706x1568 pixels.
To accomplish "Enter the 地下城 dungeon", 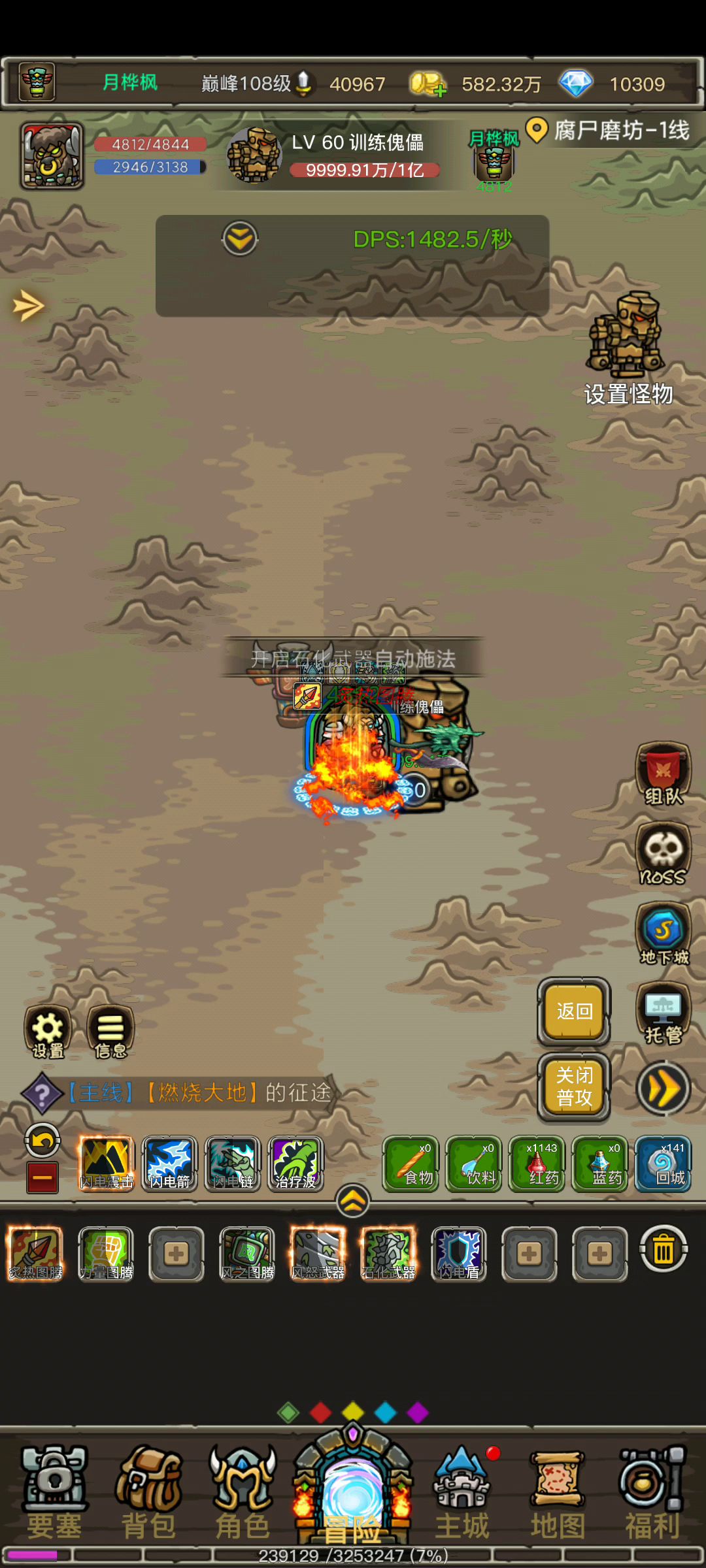I will point(664,934).
